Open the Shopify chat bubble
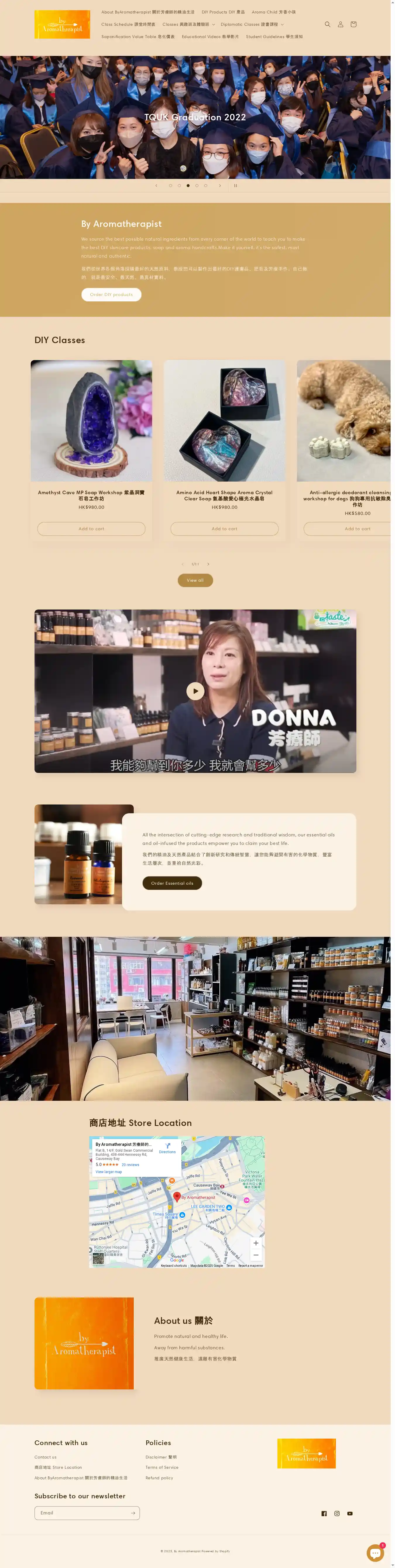The width and height of the screenshot is (395, 1568). pos(375,1553)
